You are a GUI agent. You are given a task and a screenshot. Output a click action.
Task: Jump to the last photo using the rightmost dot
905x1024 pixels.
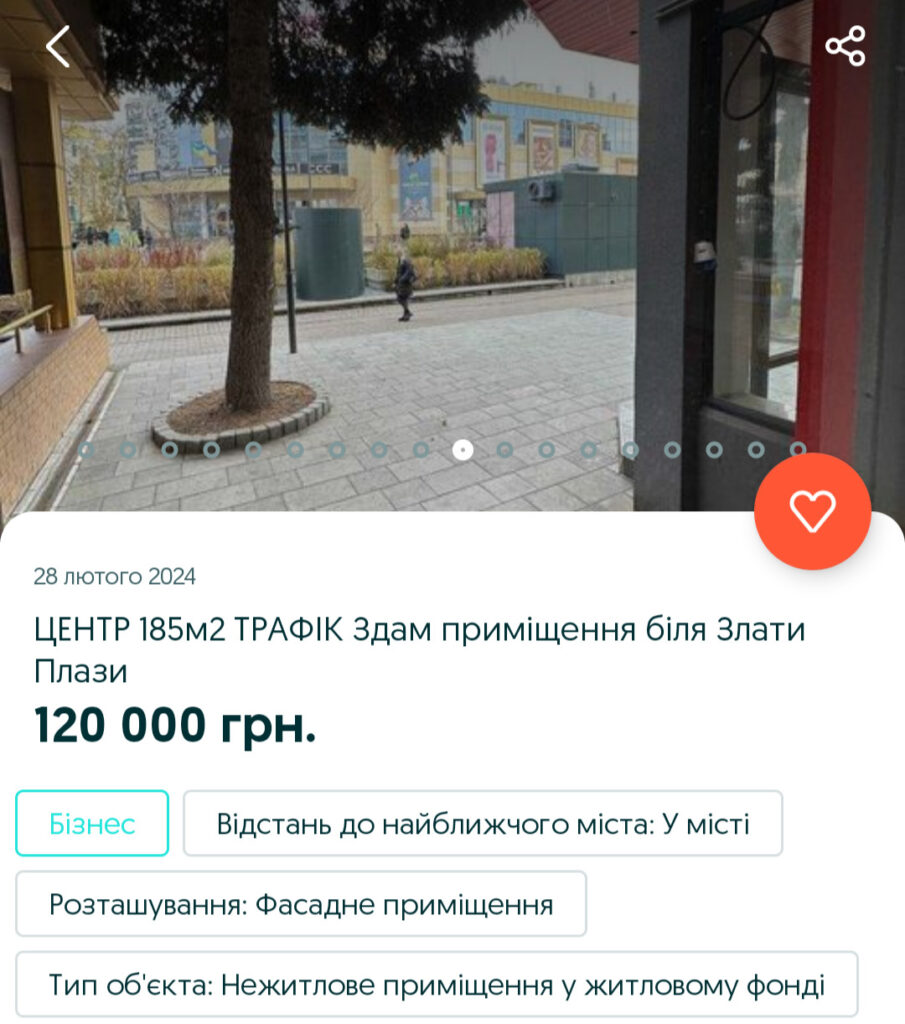[798, 449]
